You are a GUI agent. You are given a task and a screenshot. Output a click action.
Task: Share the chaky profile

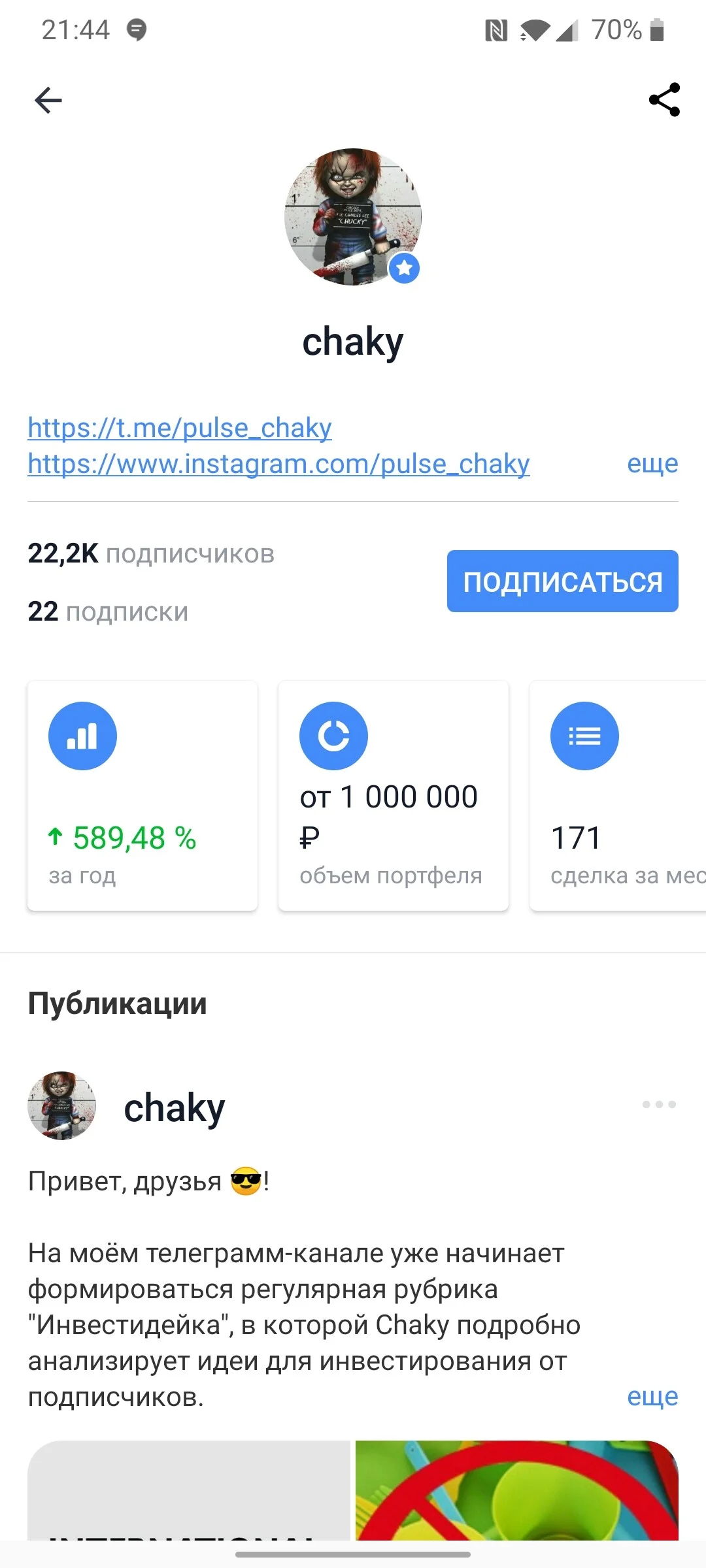664,100
